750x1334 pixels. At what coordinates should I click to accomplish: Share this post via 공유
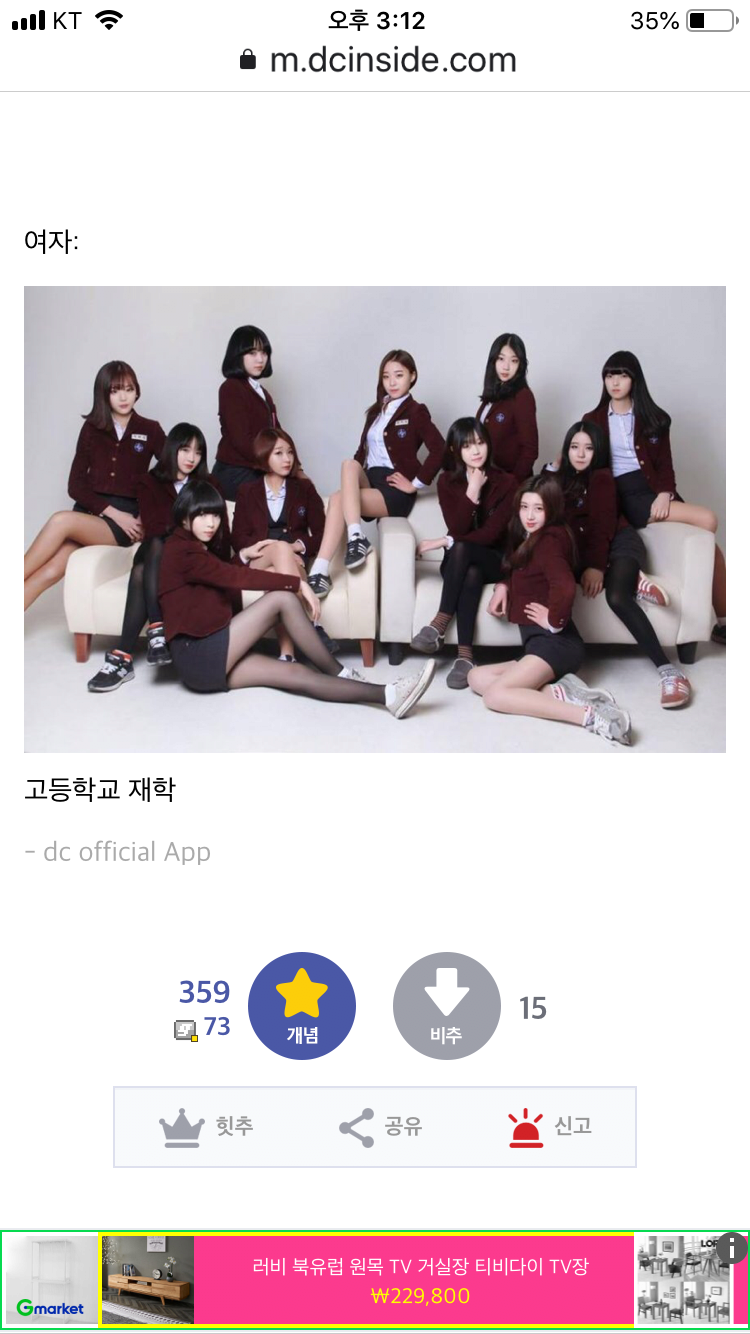(380, 1127)
